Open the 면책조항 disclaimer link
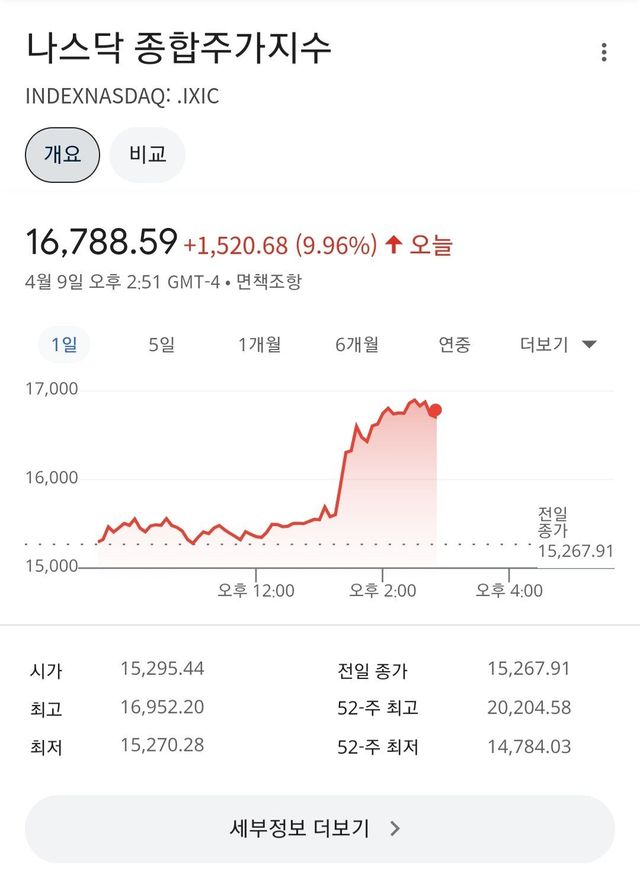This screenshot has height=879, width=640. click(x=269, y=282)
